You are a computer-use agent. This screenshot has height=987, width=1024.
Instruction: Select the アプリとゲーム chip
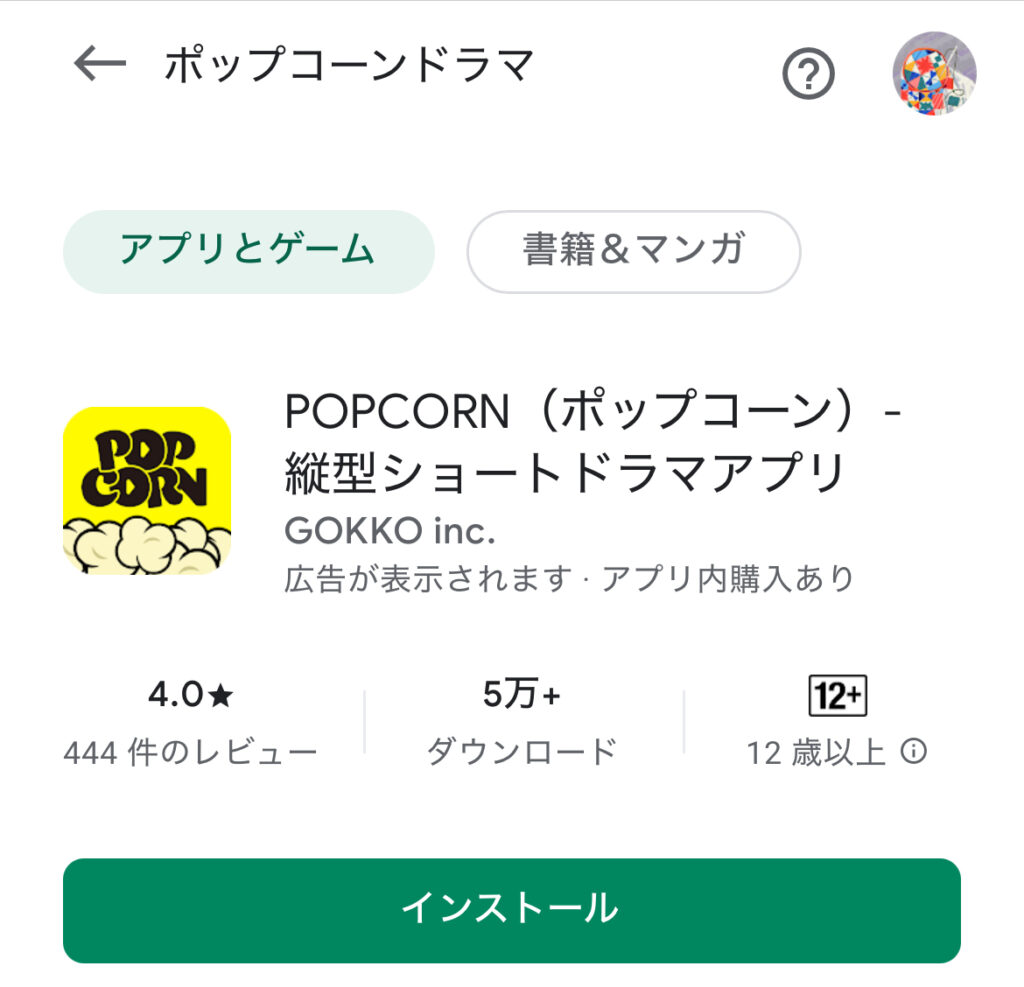click(x=248, y=251)
